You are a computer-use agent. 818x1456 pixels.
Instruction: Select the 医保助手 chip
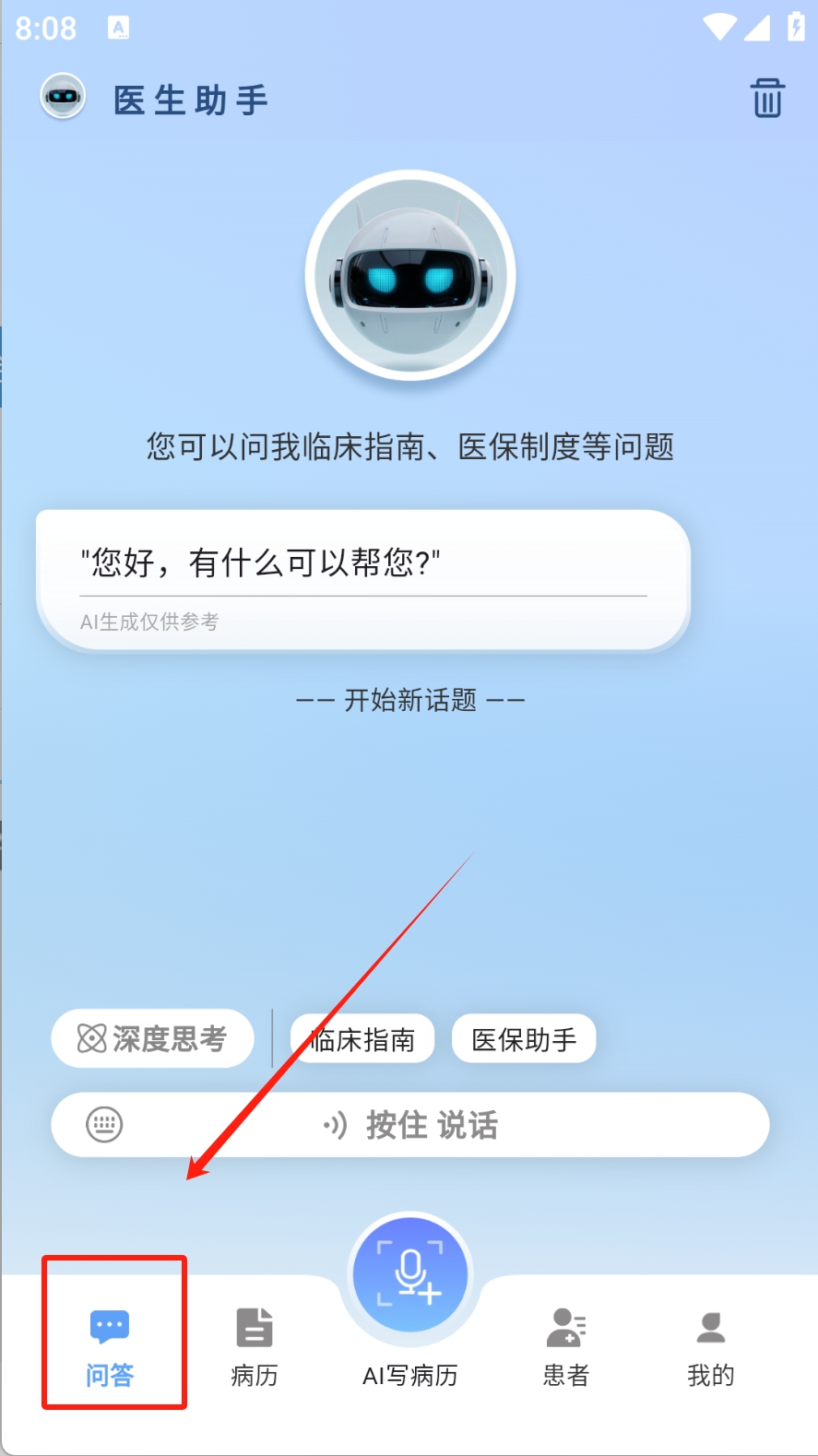[x=524, y=1039]
